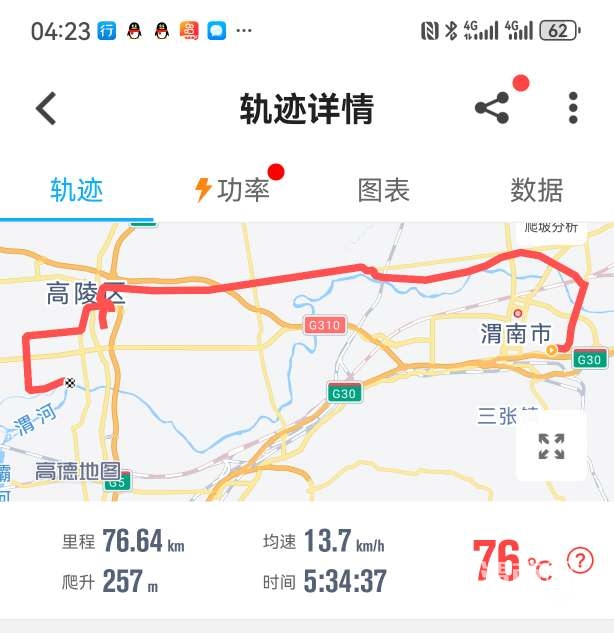Open the temperature help question mark
The image size is (614, 633).
point(580,560)
